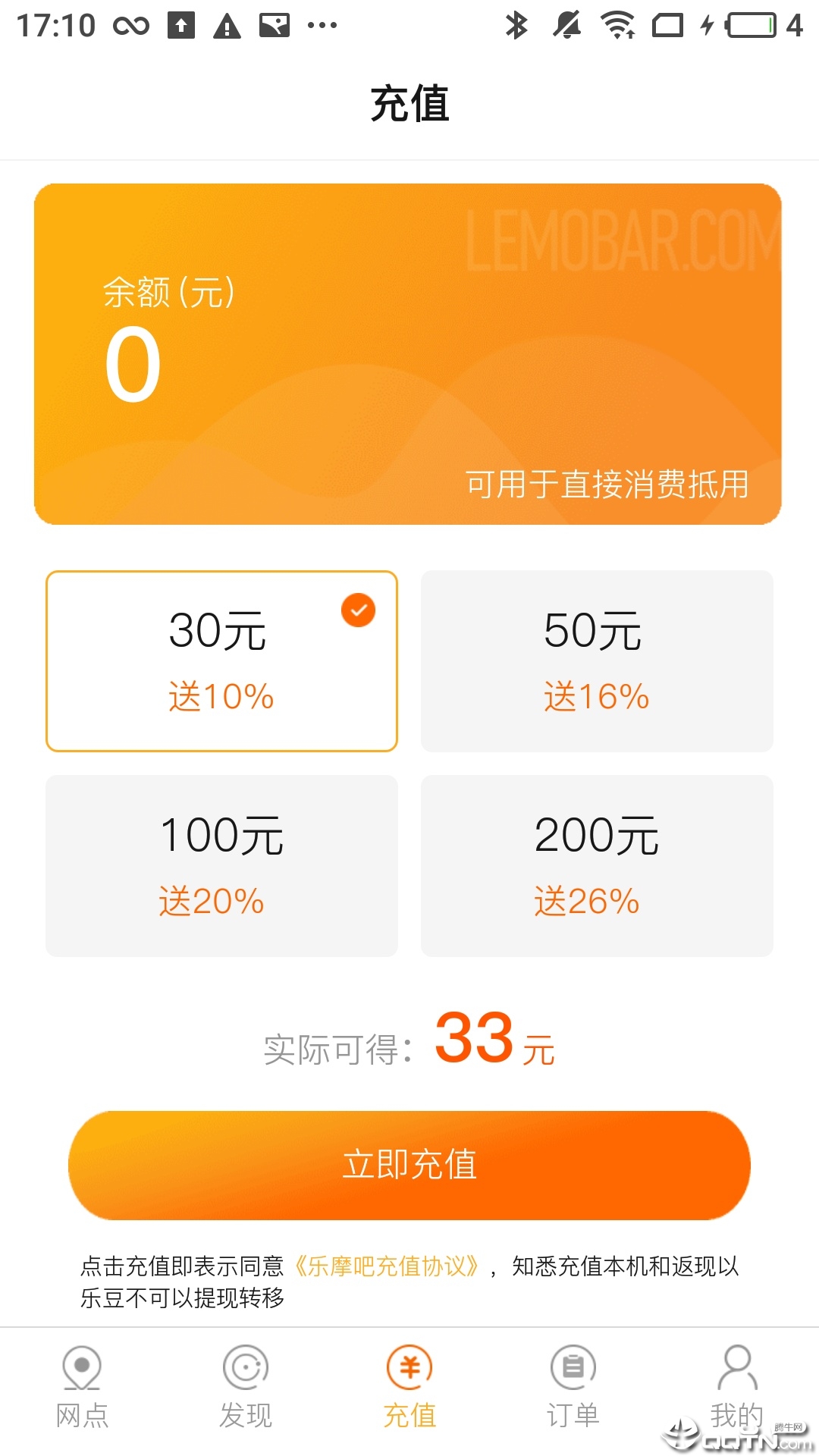Screen dimensions: 819x1456
Task: Tap the 立即充值 recharge button
Action: click(x=409, y=1166)
